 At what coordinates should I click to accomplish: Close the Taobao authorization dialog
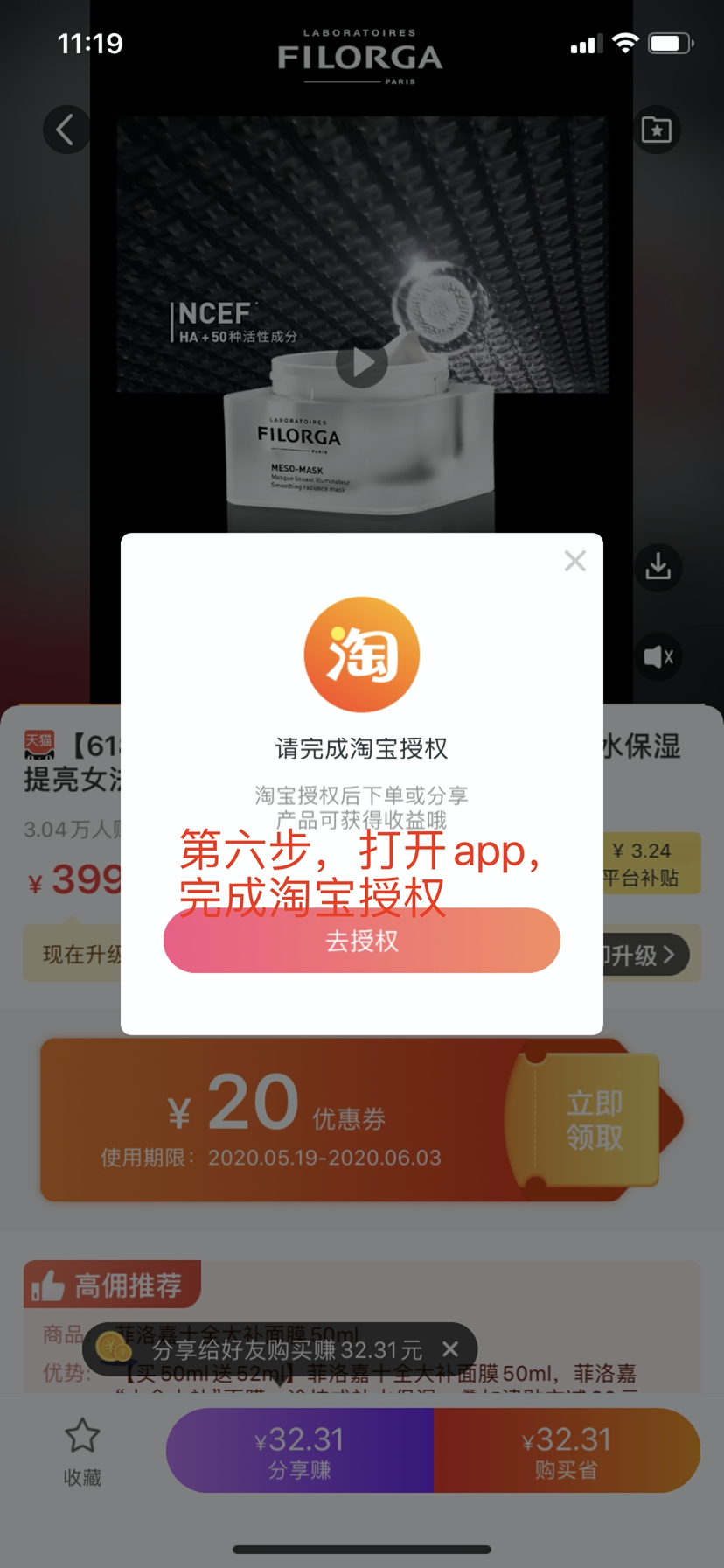574,561
